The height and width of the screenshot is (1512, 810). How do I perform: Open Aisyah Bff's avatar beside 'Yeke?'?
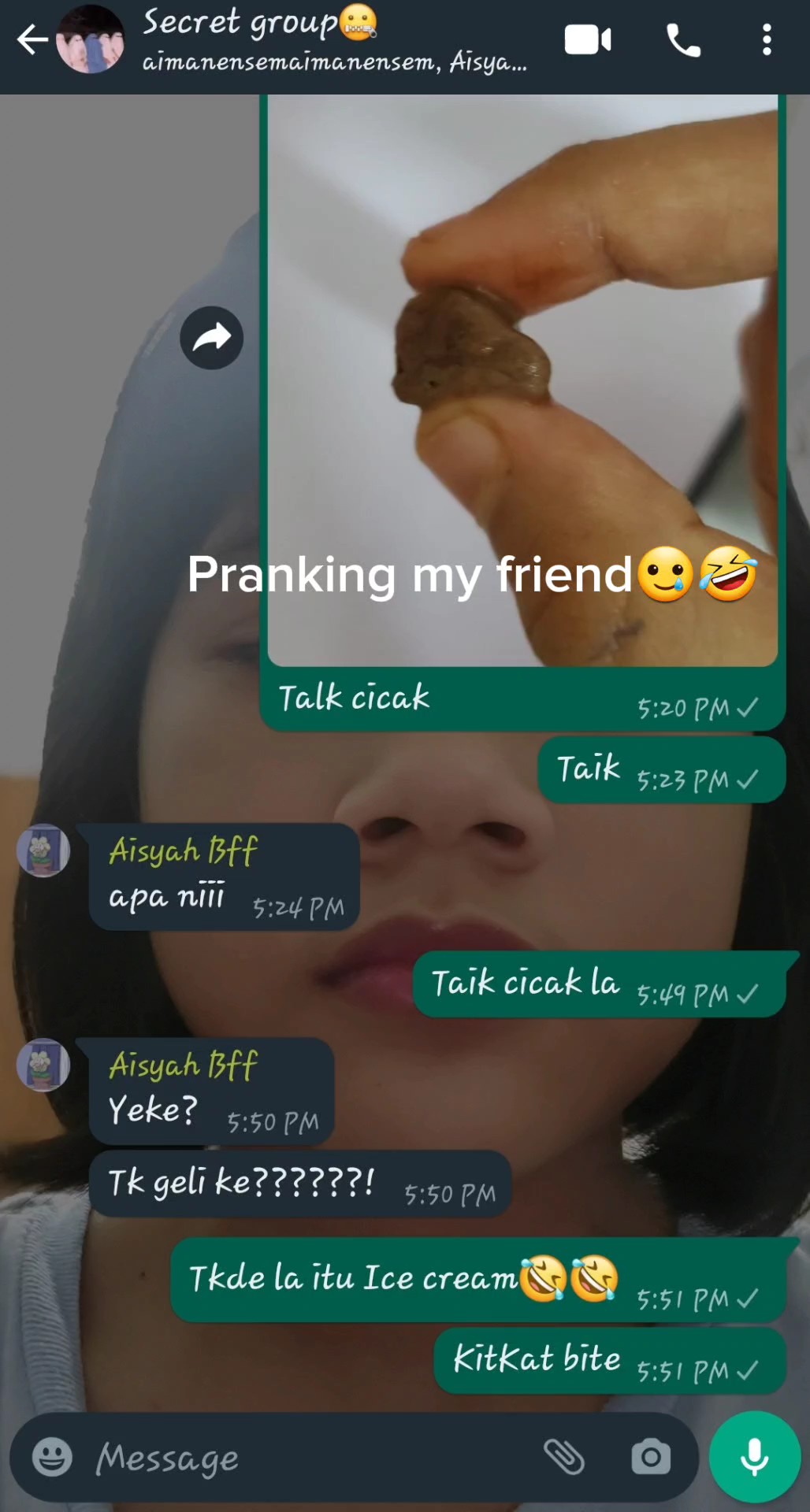[x=43, y=1065]
